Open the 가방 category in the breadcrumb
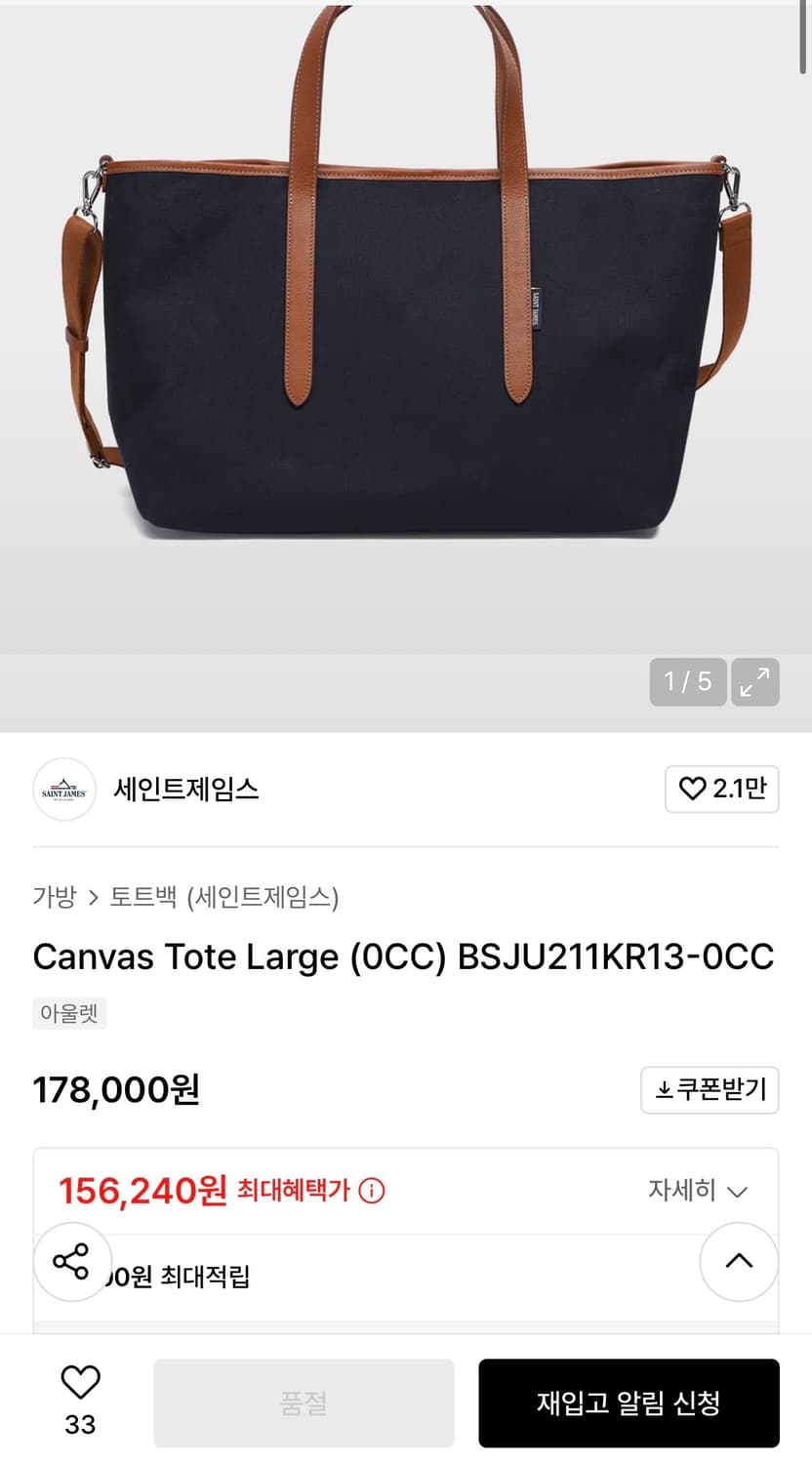Viewport: 812px width, 1464px height. (x=54, y=899)
